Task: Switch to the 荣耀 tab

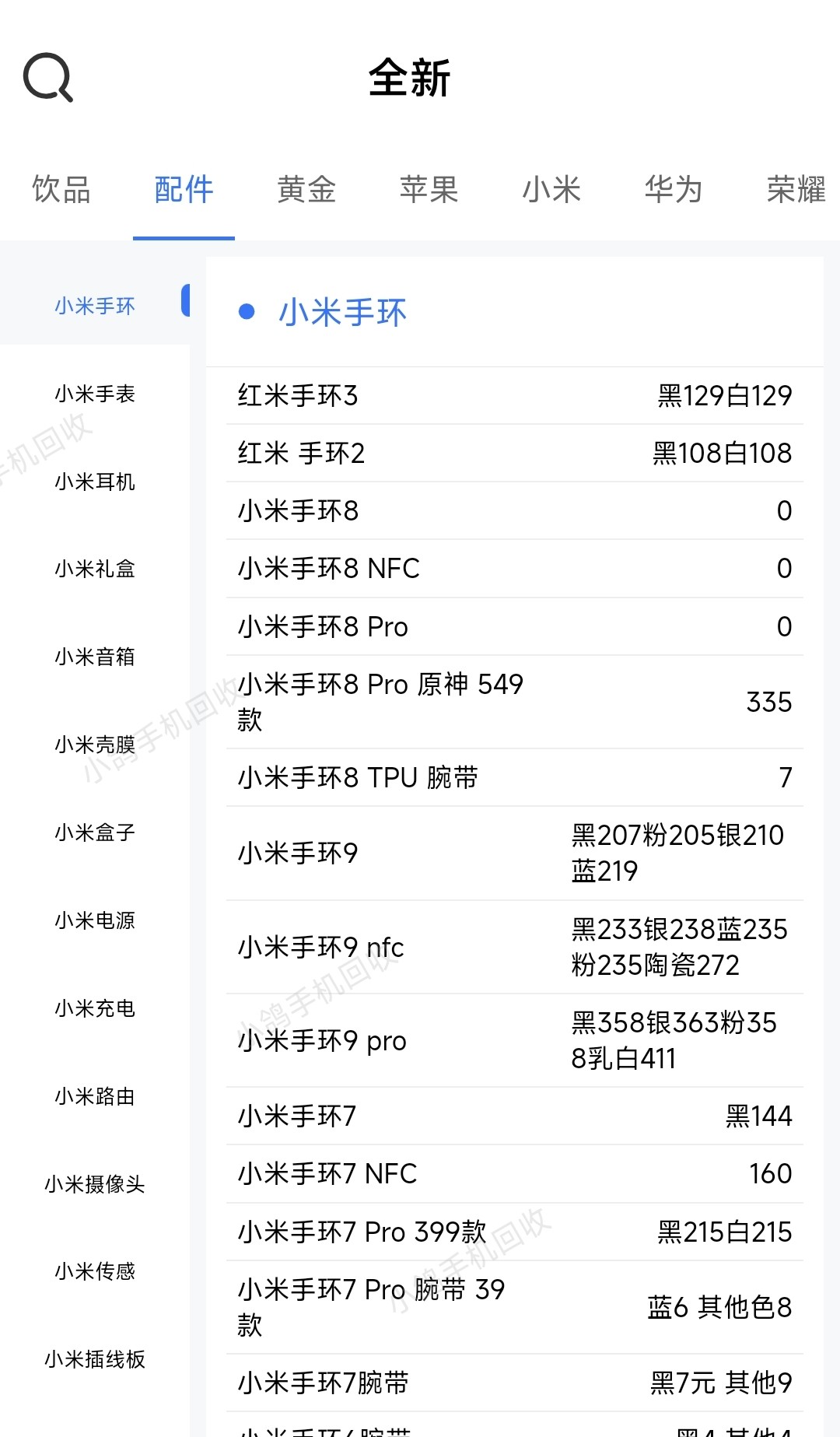Action: coord(796,190)
